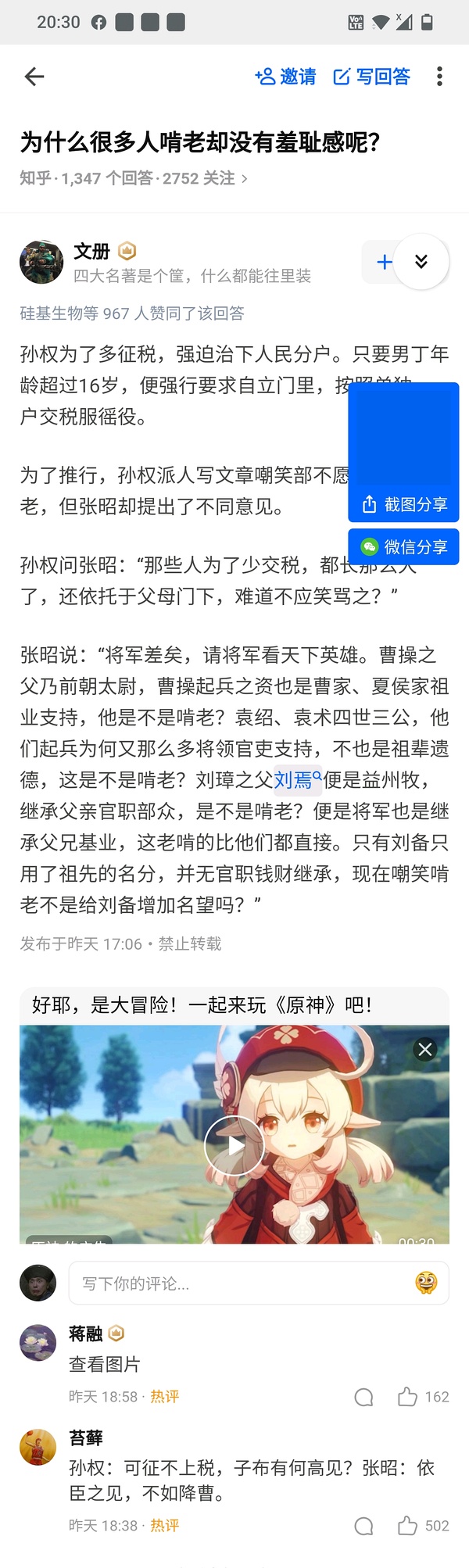Reply to 蒋融's comment
This screenshot has height=1568, width=469.
(363, 1397)
